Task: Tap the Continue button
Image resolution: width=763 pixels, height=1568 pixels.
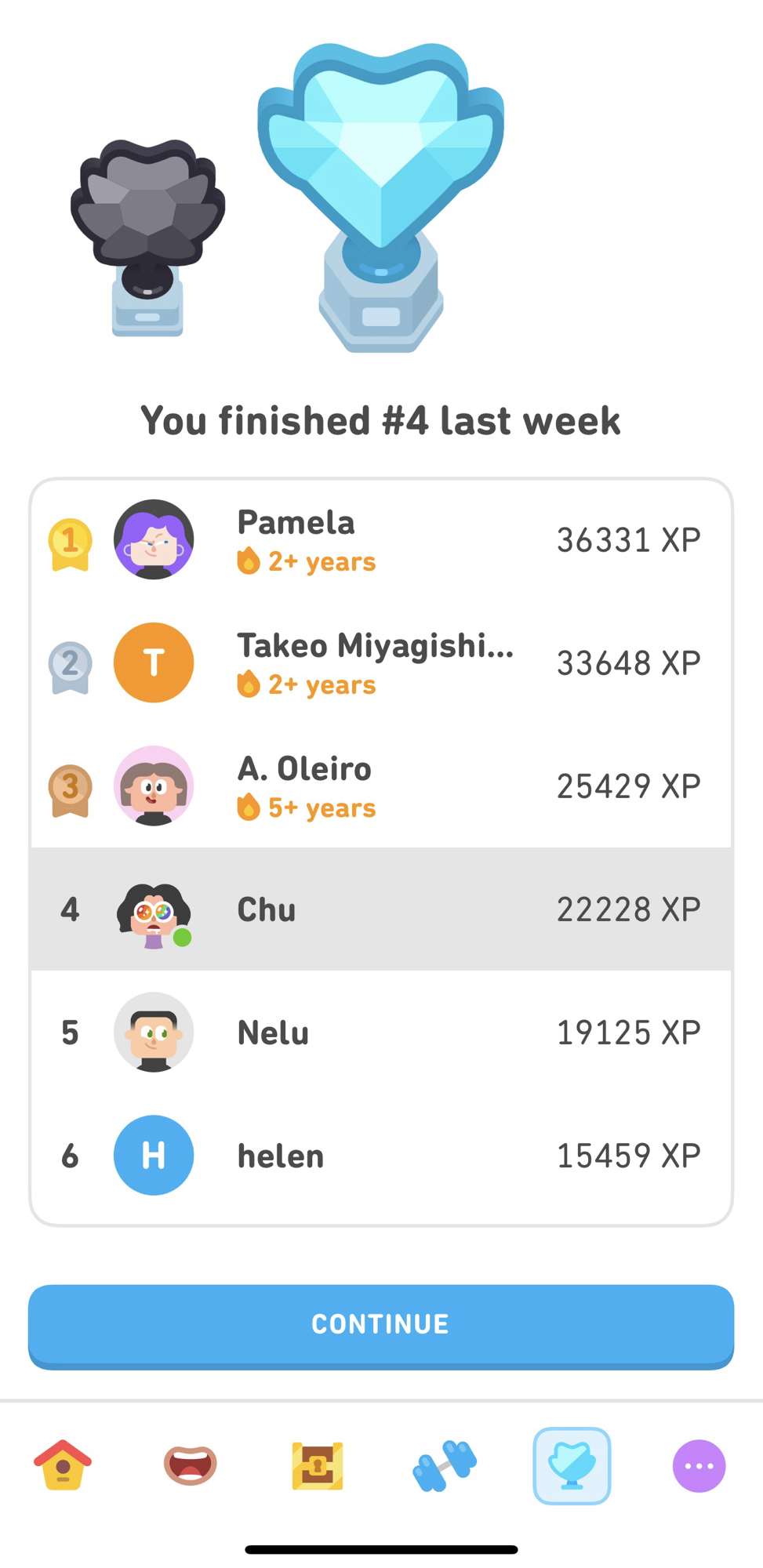Action: click(x=381, y=1325)
